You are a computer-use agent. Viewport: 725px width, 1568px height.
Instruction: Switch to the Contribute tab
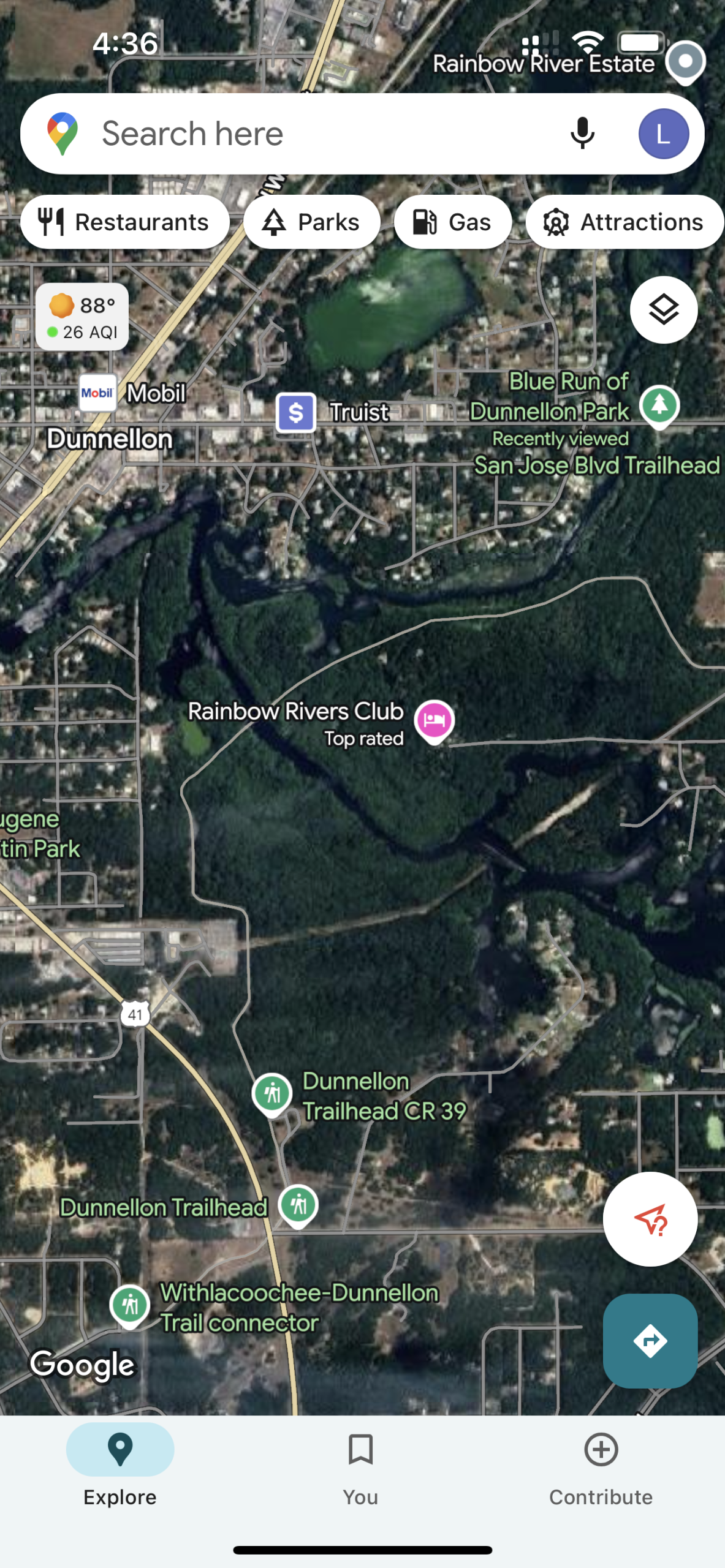click(601, 1469)
